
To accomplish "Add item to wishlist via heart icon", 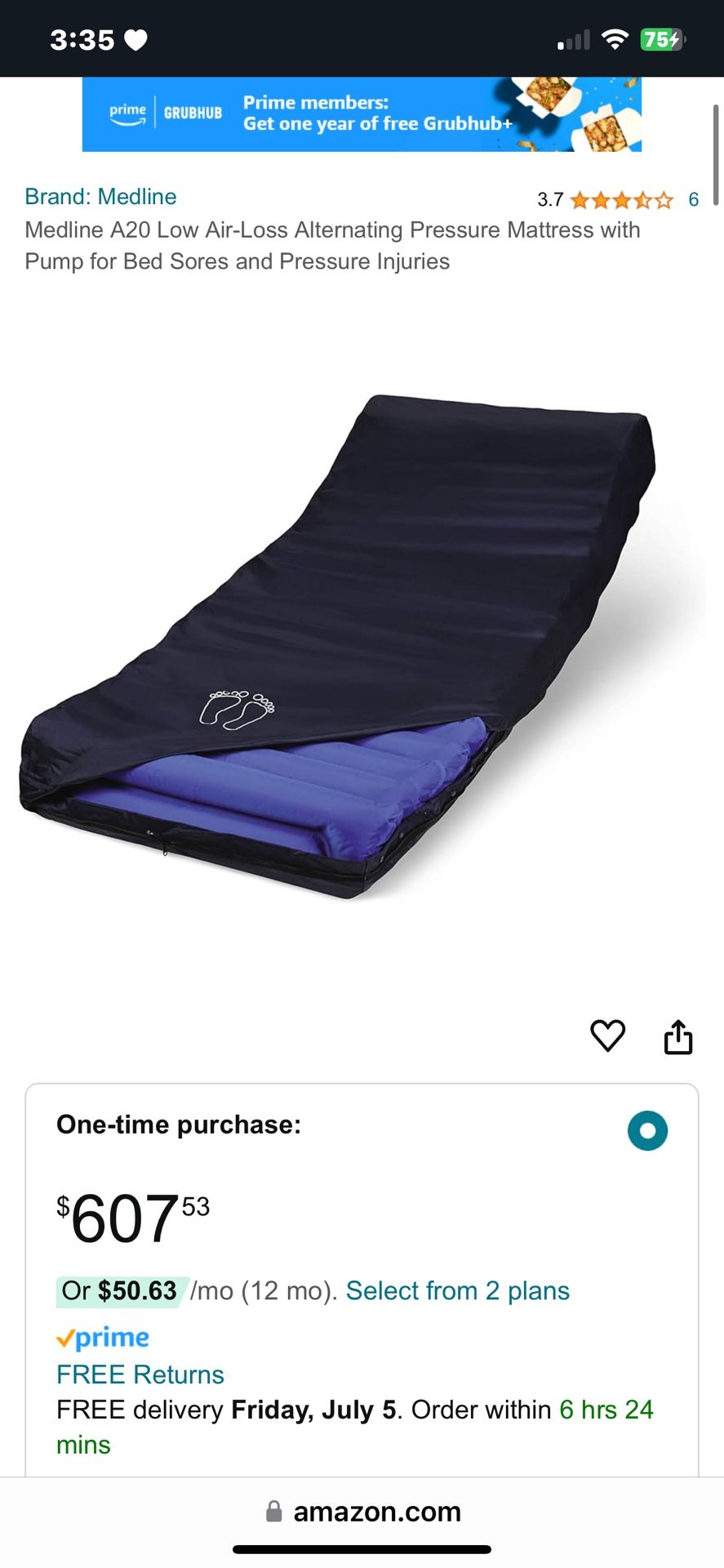I will 607,1036.
